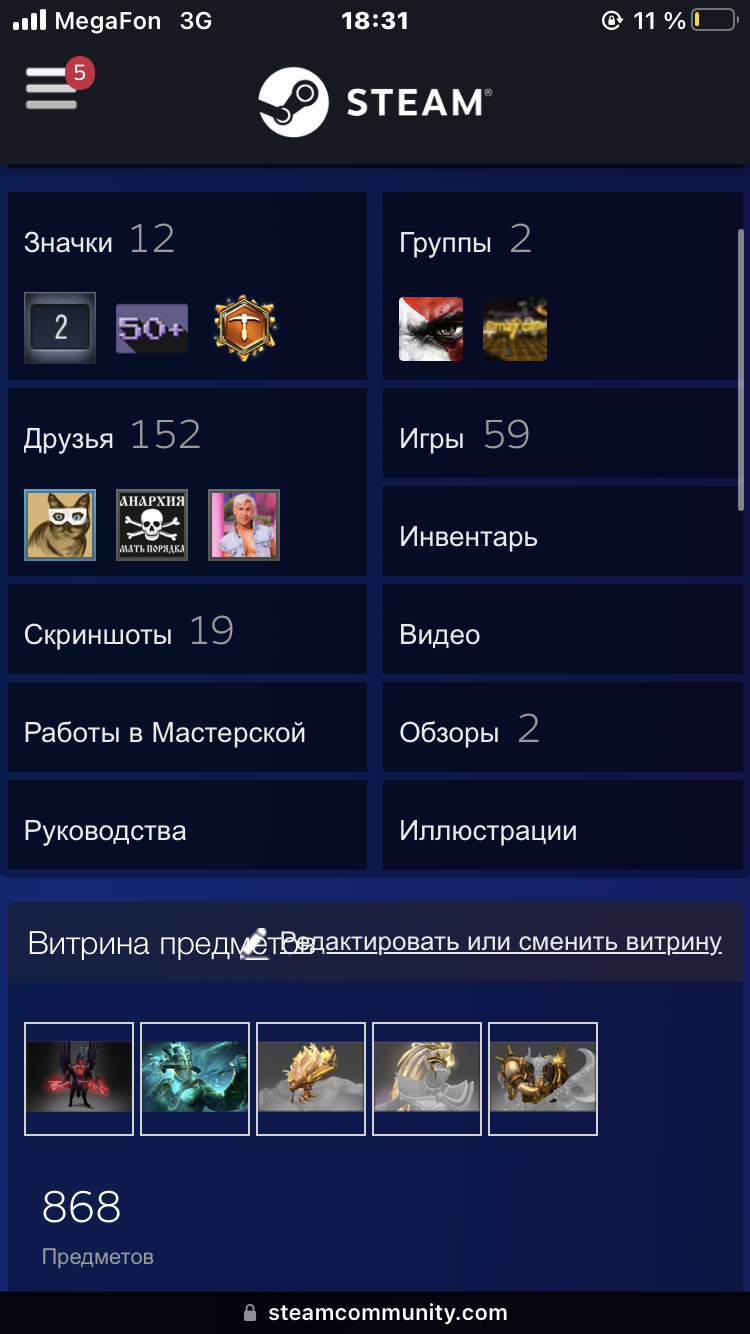750x1334 pixels.
Task: Select the third friend avatar
Action: pyautogui.click(x=243, y=525)
